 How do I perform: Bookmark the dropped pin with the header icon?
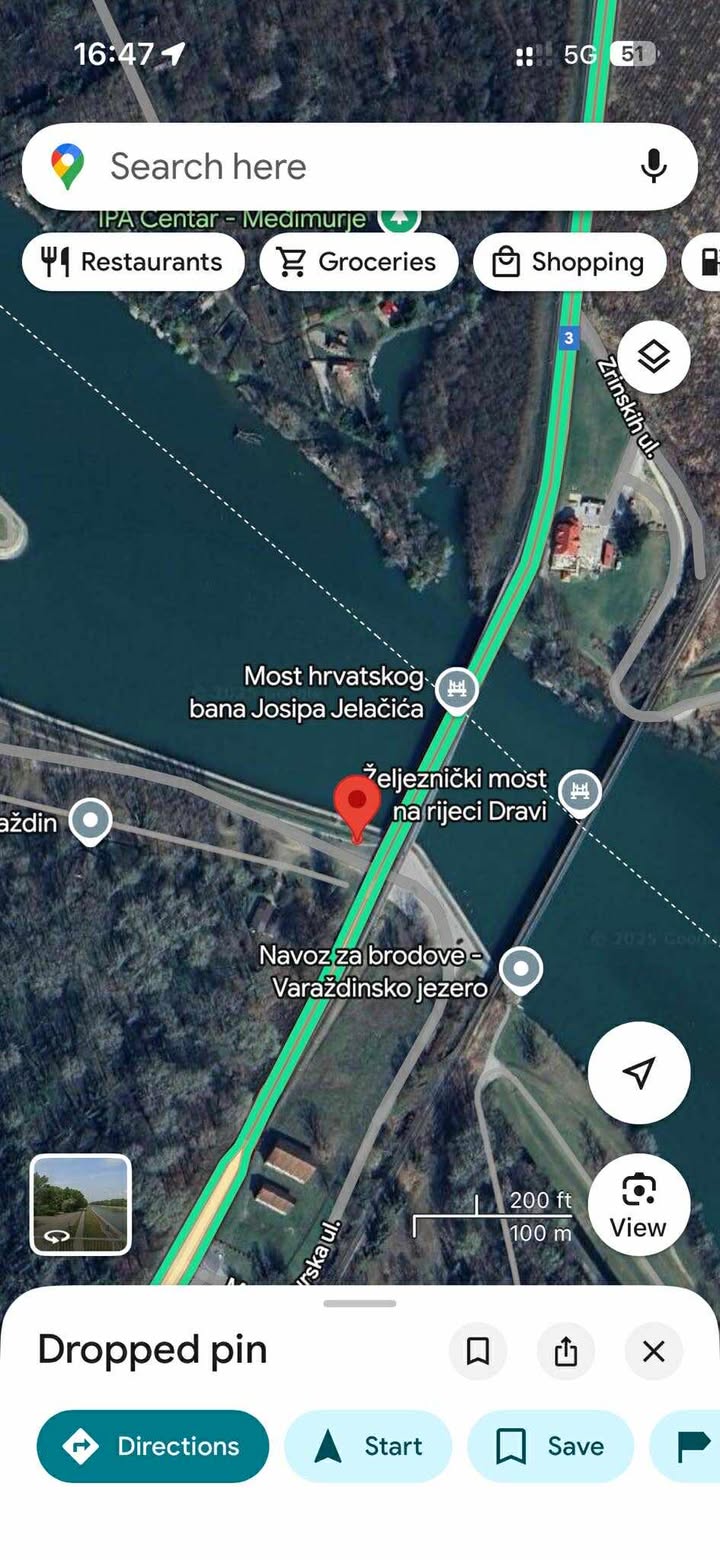(478, 1352)
